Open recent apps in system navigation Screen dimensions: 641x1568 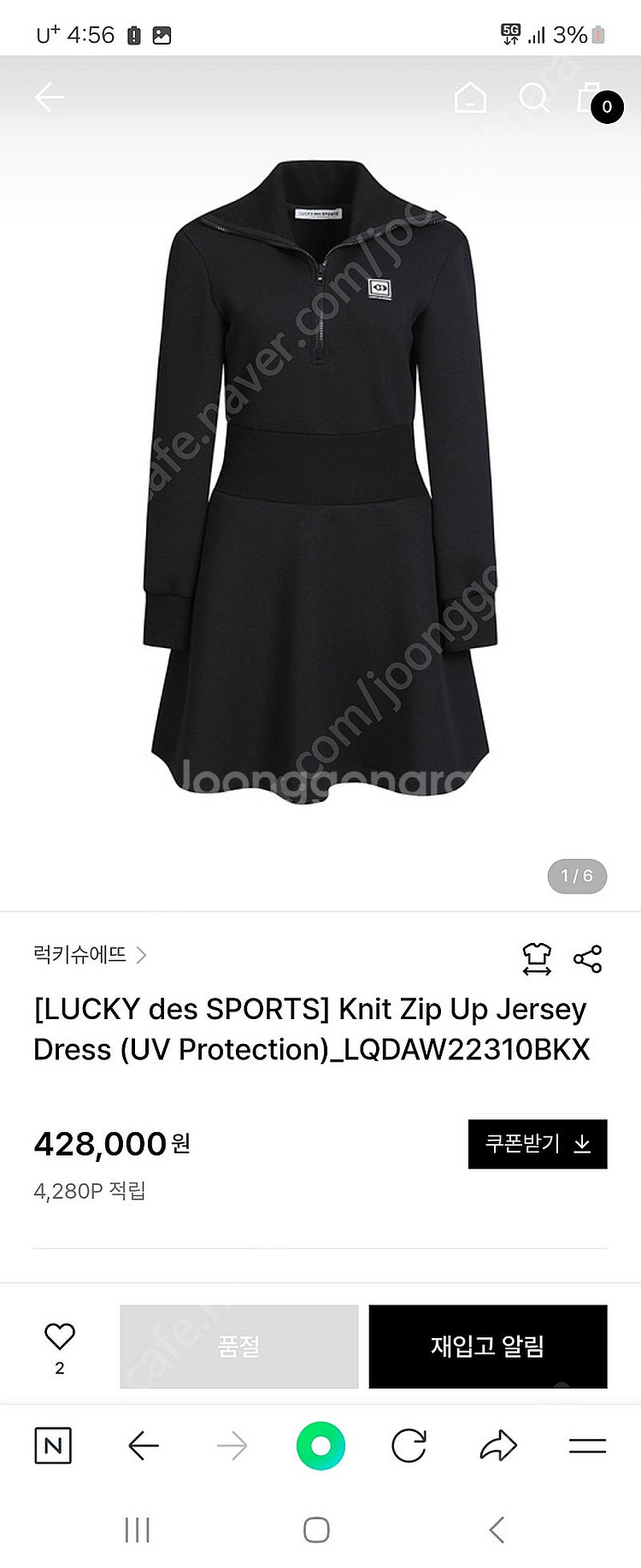[x=138, y=1530]
